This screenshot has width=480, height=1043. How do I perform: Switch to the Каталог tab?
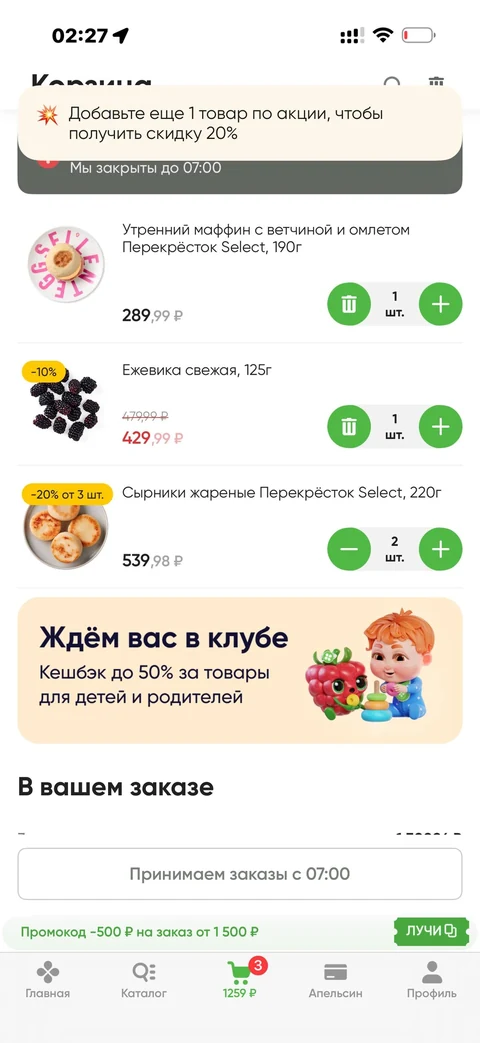pyautogui.click(x=144, y=980)
